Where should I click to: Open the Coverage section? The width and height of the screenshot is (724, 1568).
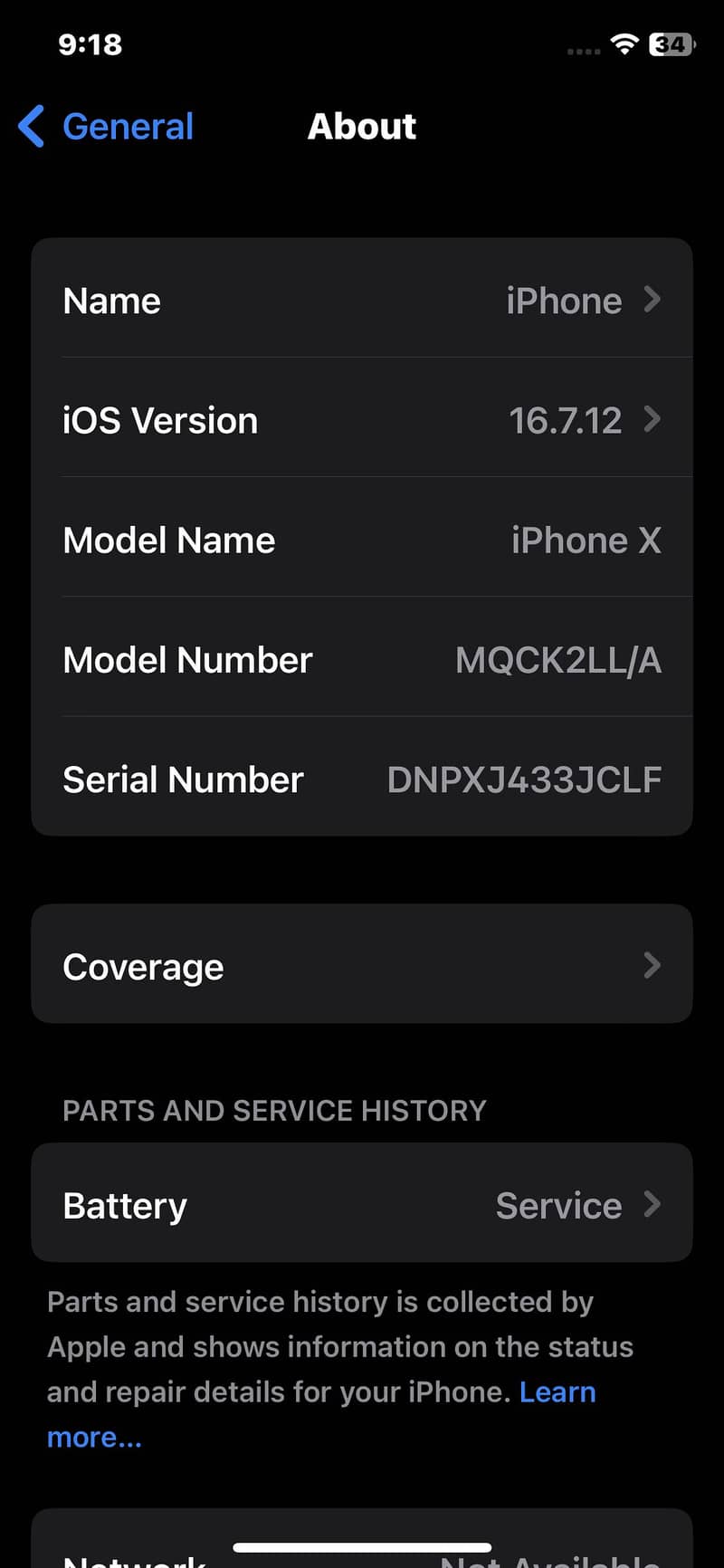[x=362, y=965]
